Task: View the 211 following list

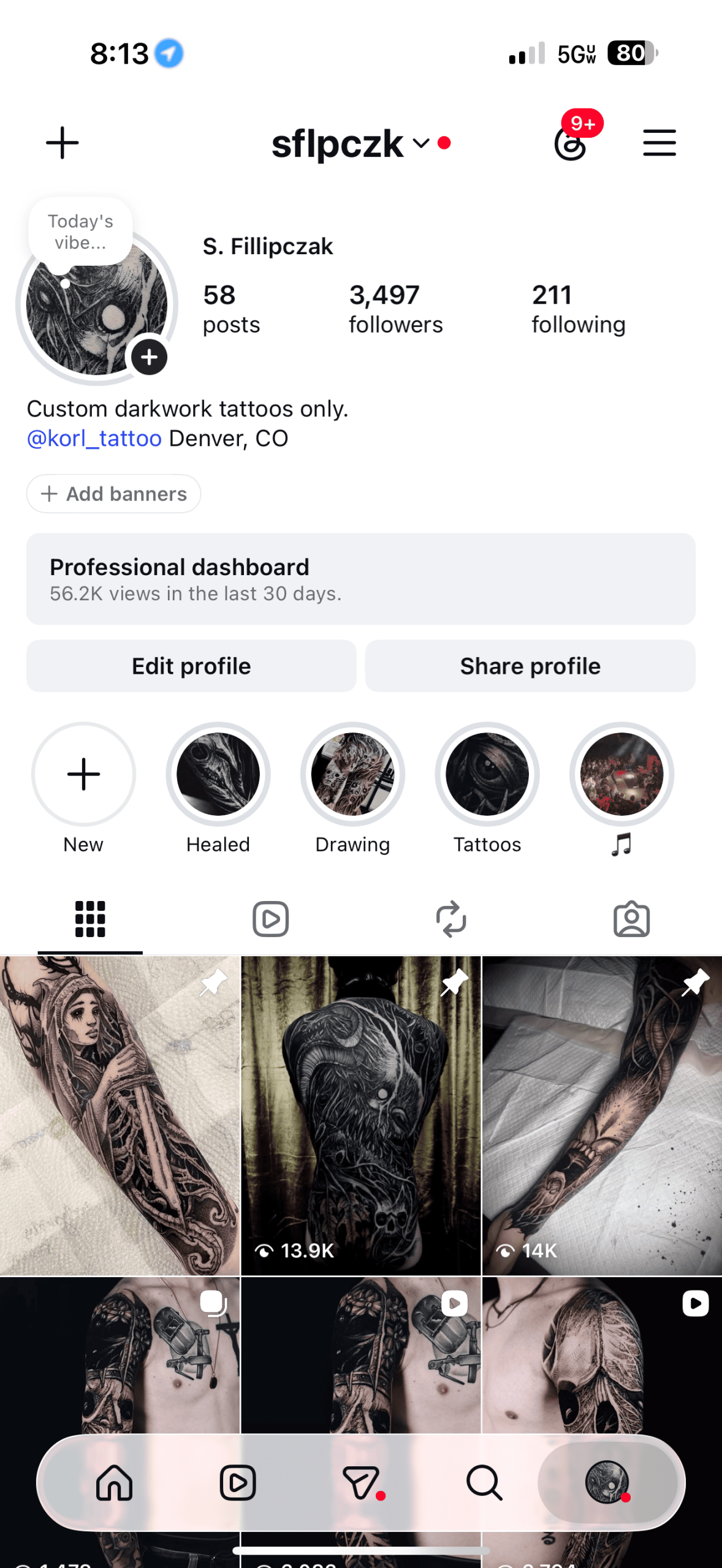Action: (578, 309)
